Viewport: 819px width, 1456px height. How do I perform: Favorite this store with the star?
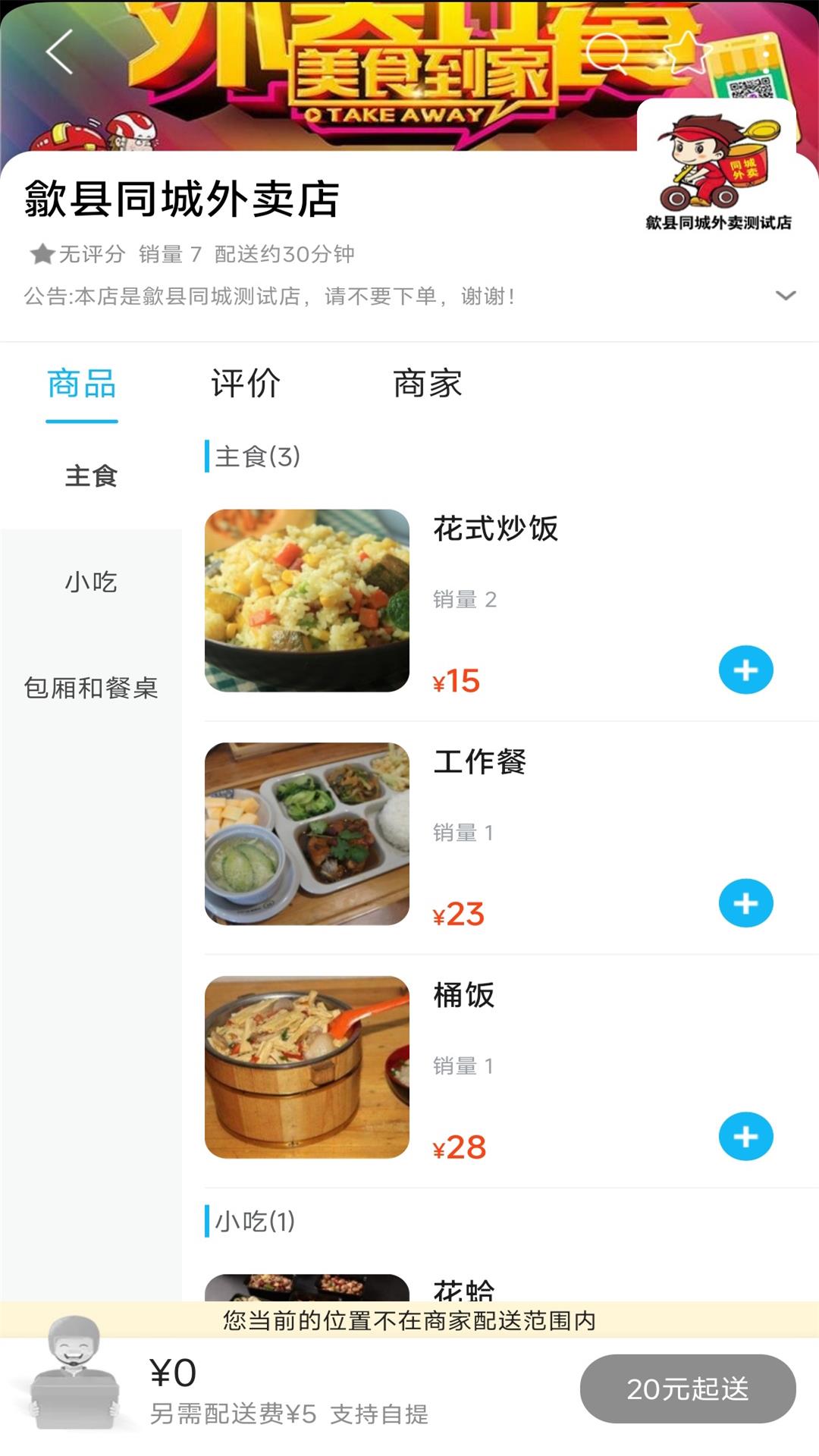pos(686,52)
